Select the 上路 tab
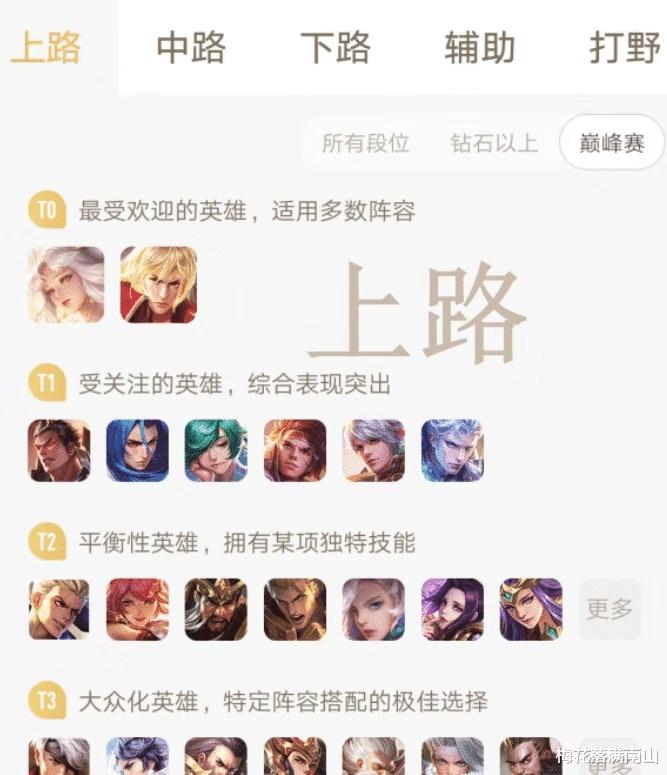This screenshot has height=775, width=667. 46,47
